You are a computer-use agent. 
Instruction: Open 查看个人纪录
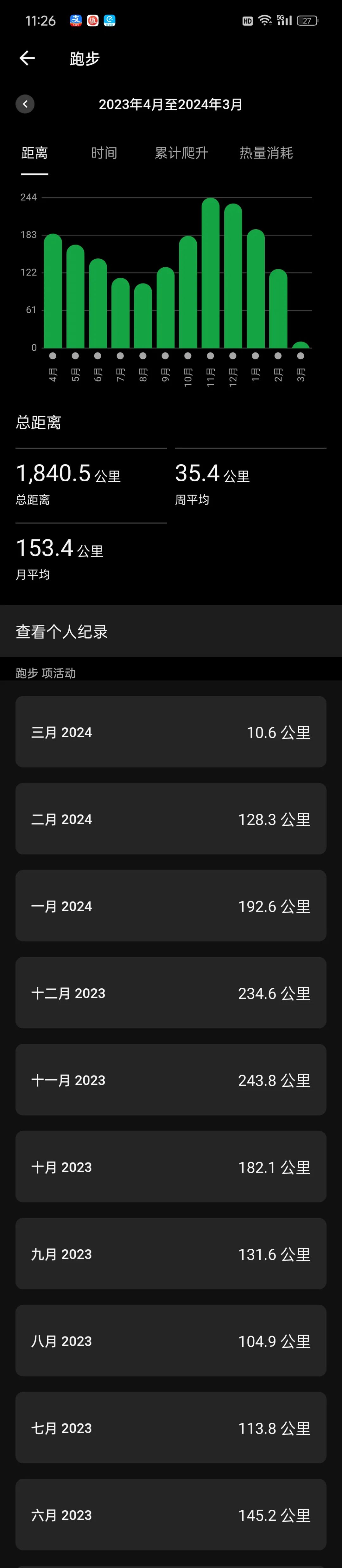point(171,631)
